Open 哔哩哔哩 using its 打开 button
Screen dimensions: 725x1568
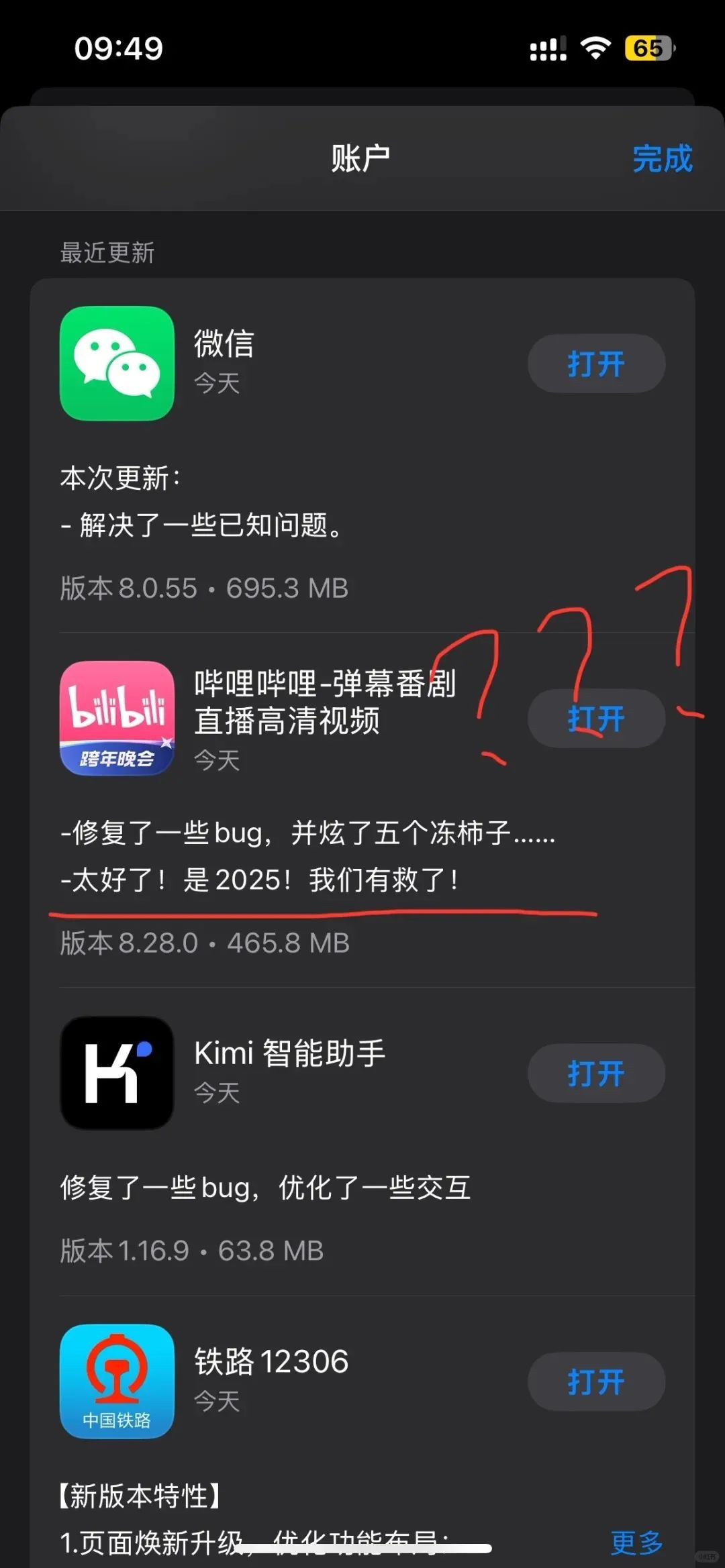coord(596,719)
